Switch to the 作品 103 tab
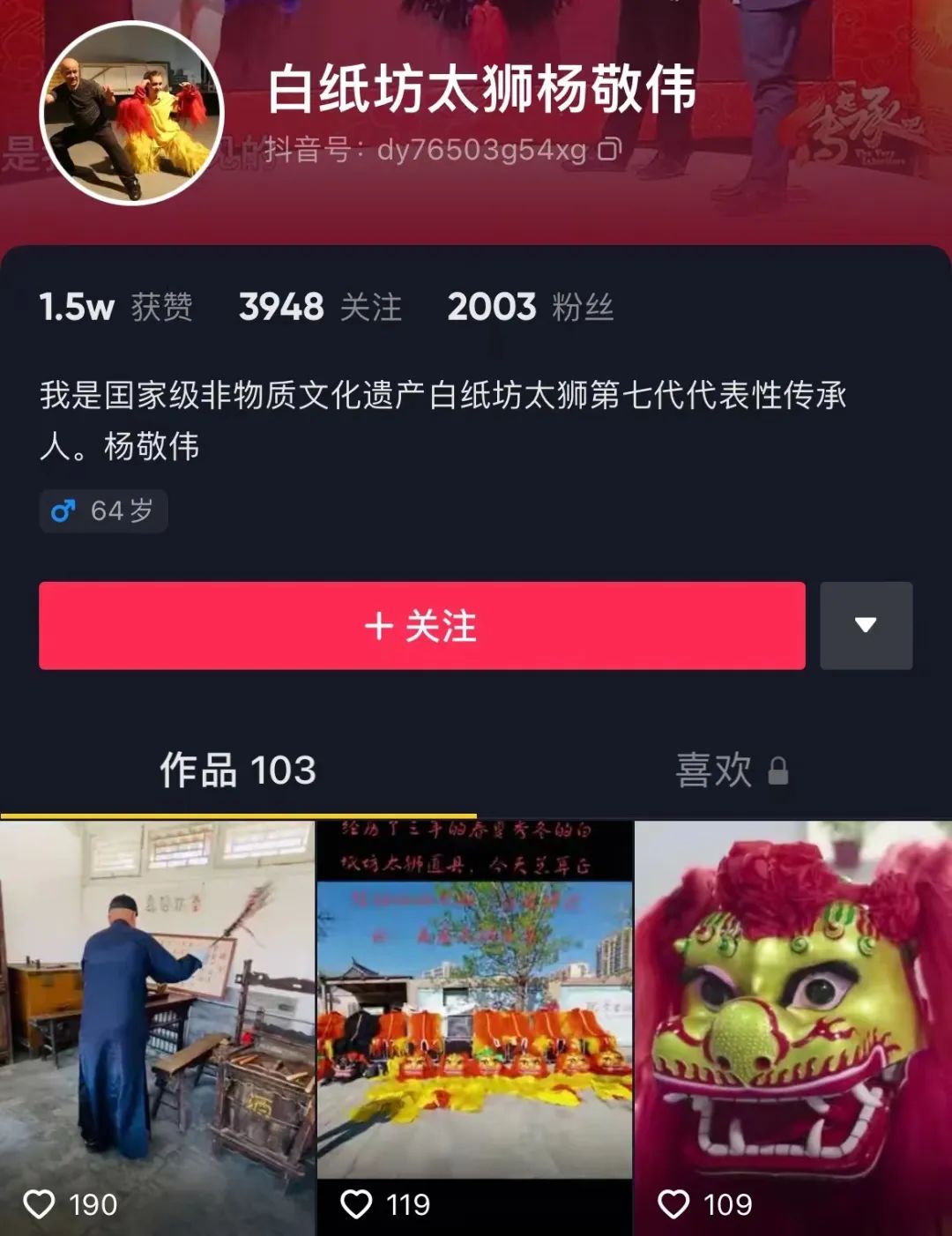 tap(238, 771)
